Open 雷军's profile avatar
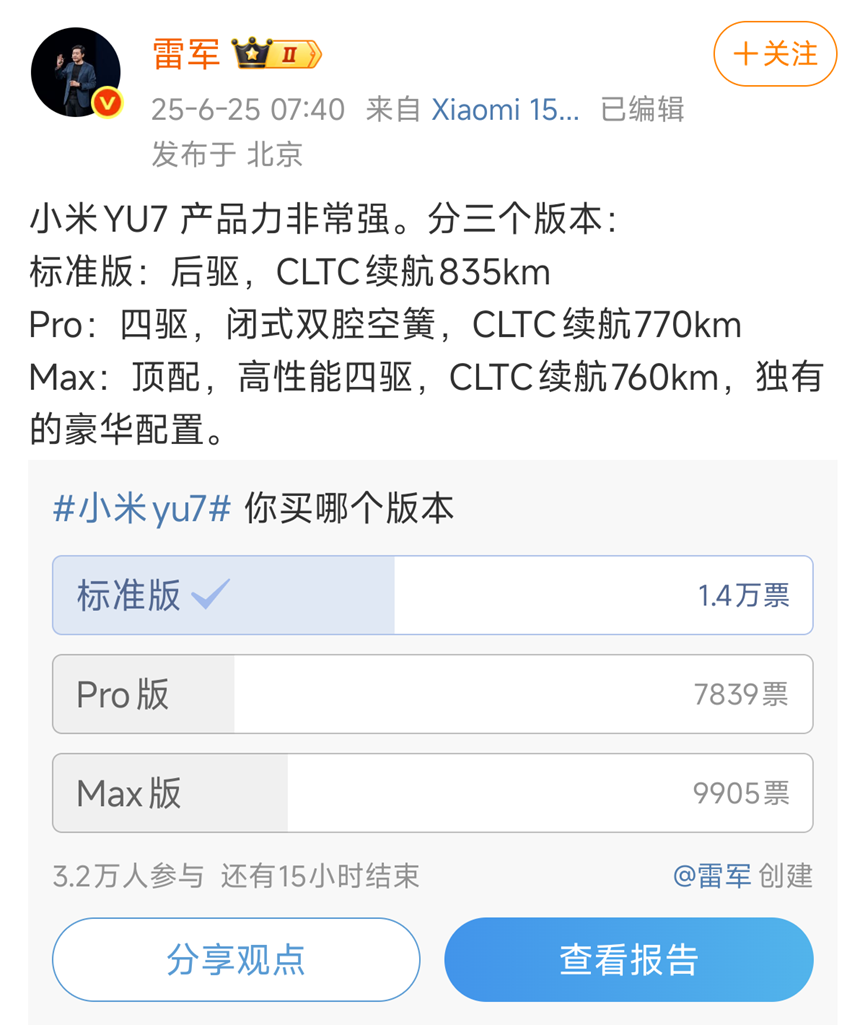865x1025 pixels. click(x=76, y=72)
